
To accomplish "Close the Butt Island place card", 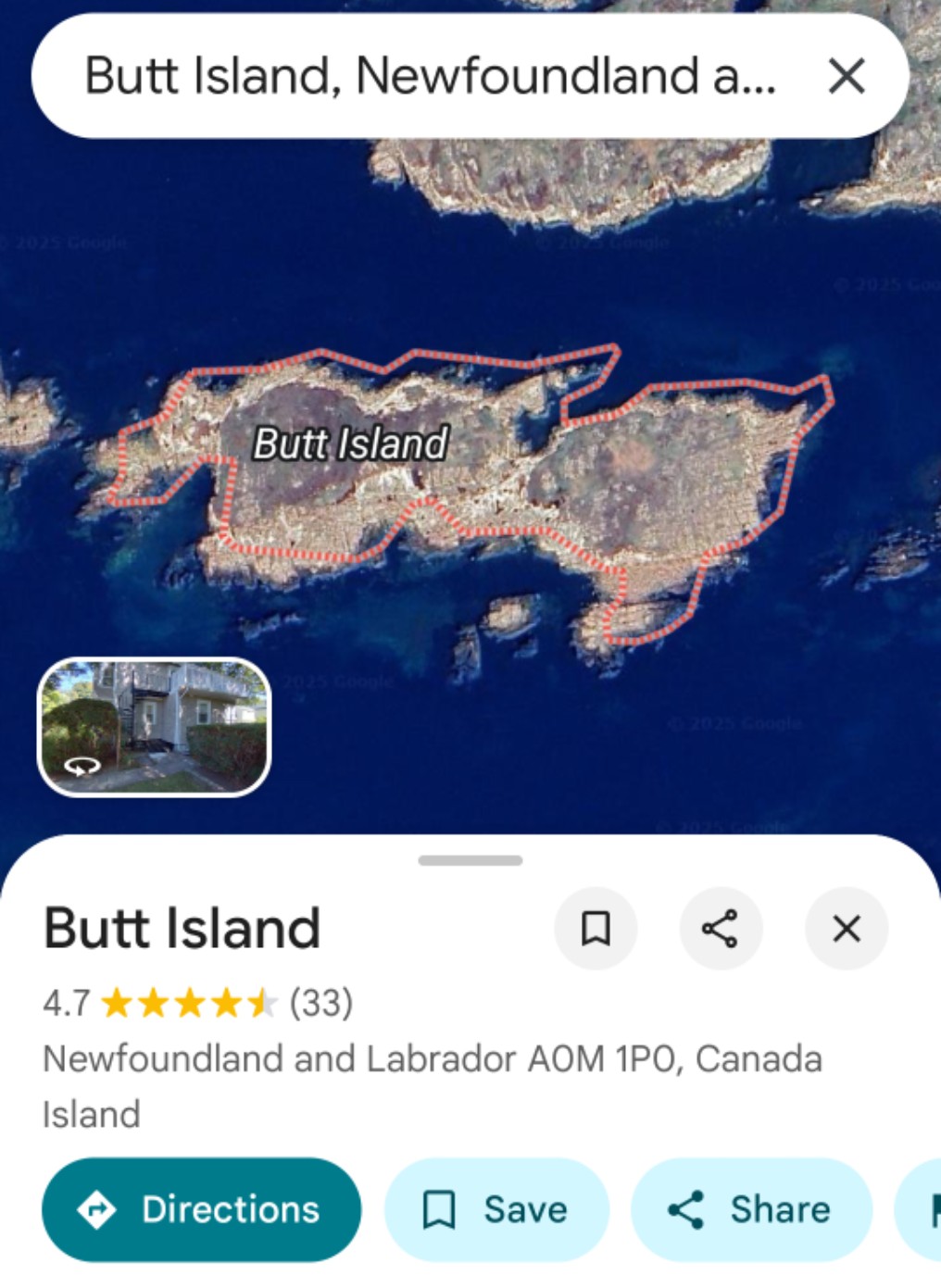I will [x=846, y=928].
